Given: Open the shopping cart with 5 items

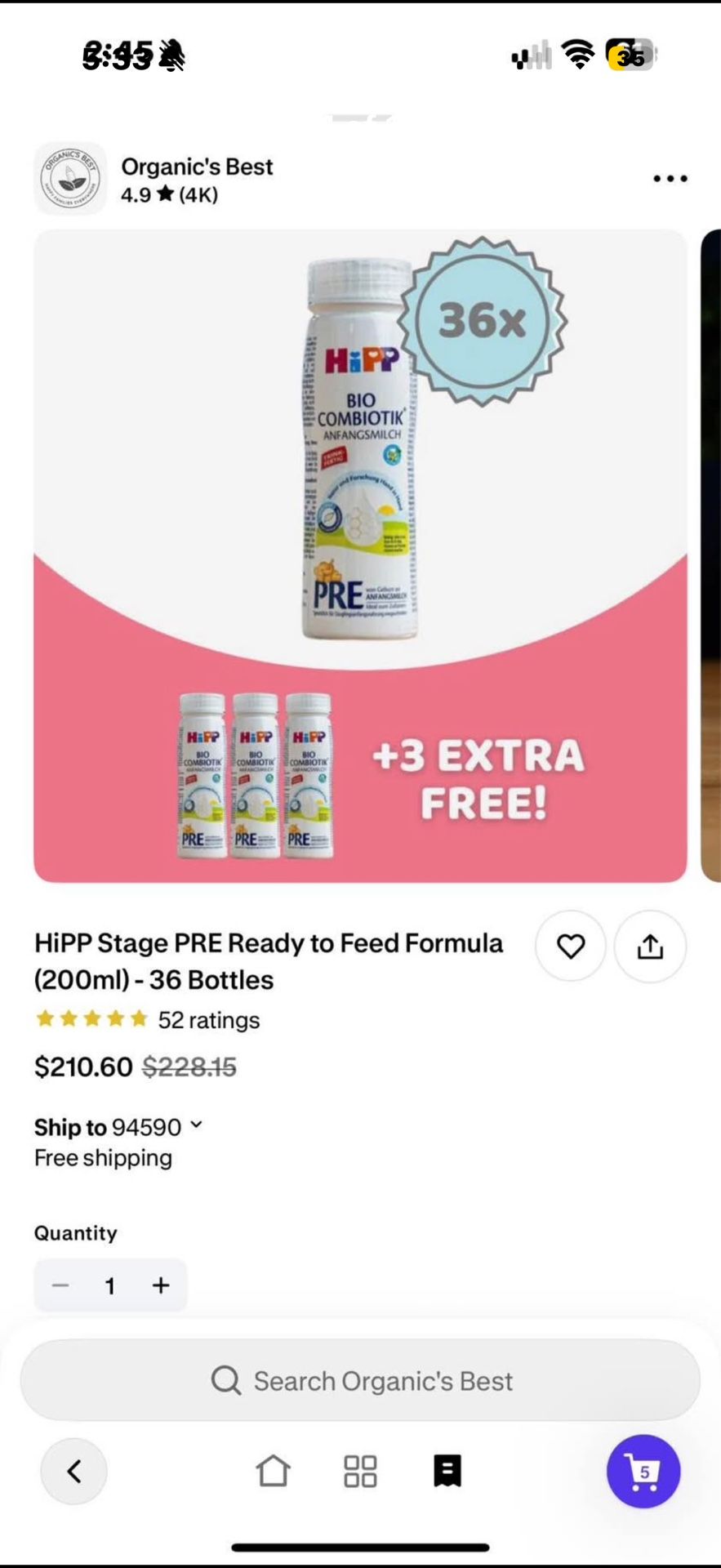Looking at the screenshot, I should point(643,1470).
